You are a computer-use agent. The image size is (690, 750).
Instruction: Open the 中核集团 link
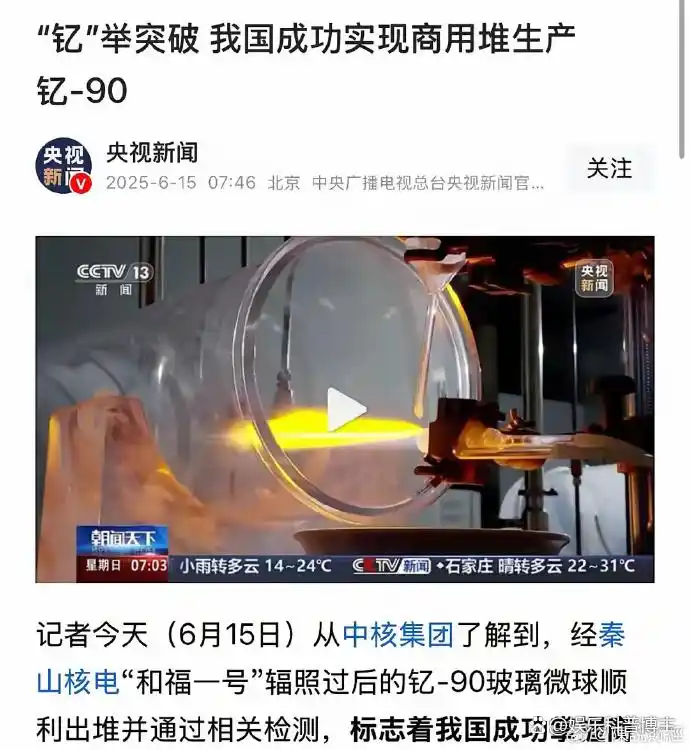[398, 634]
